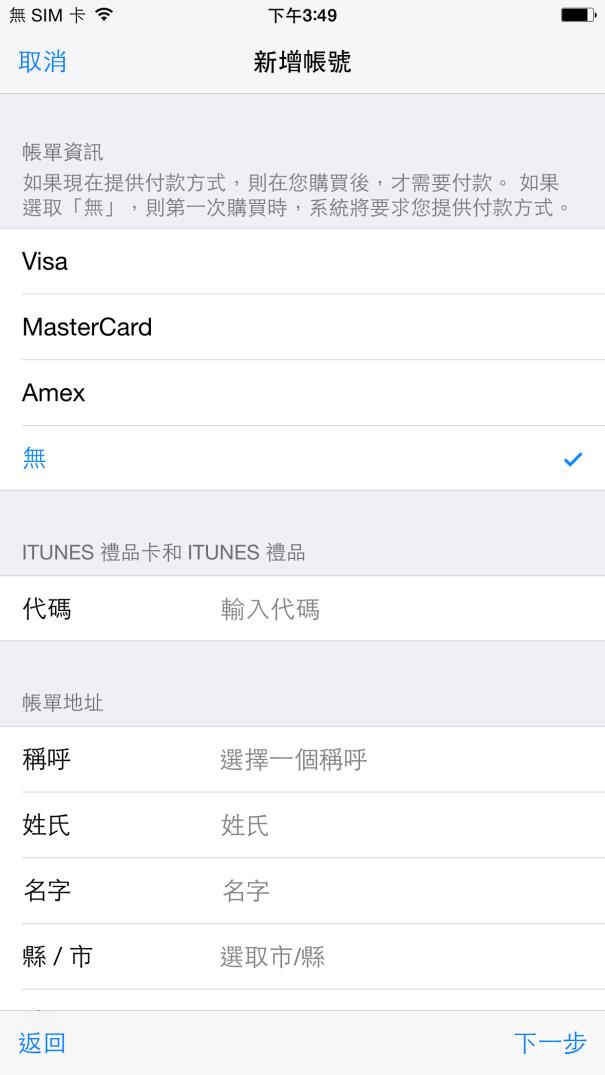Image resolution: width=605 pixels, height=1075 pixels.
Task: Tap the 名字 first name field
Action: click(x=400, y=891)
